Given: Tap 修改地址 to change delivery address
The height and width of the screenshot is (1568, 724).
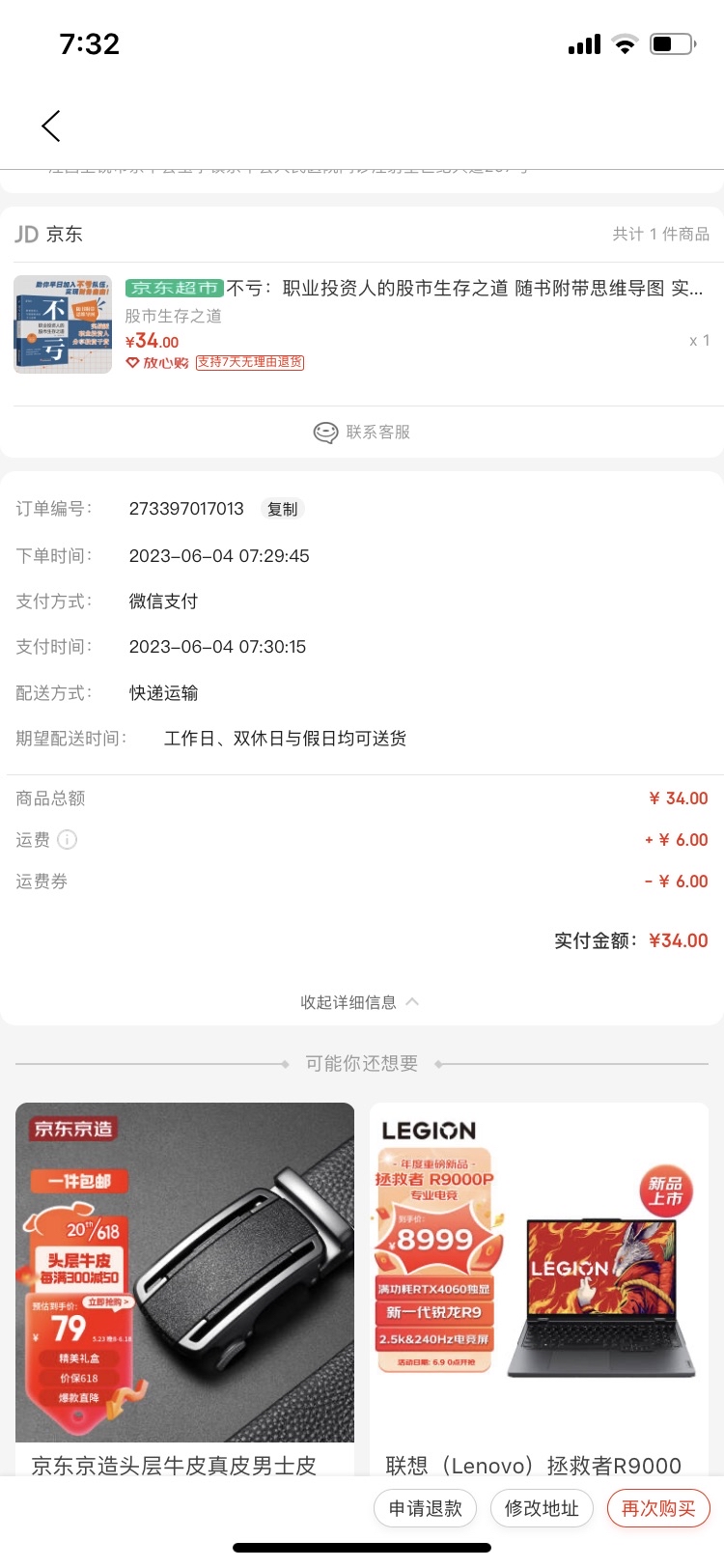Looking at the screenshot, I should coord(542,1508).
